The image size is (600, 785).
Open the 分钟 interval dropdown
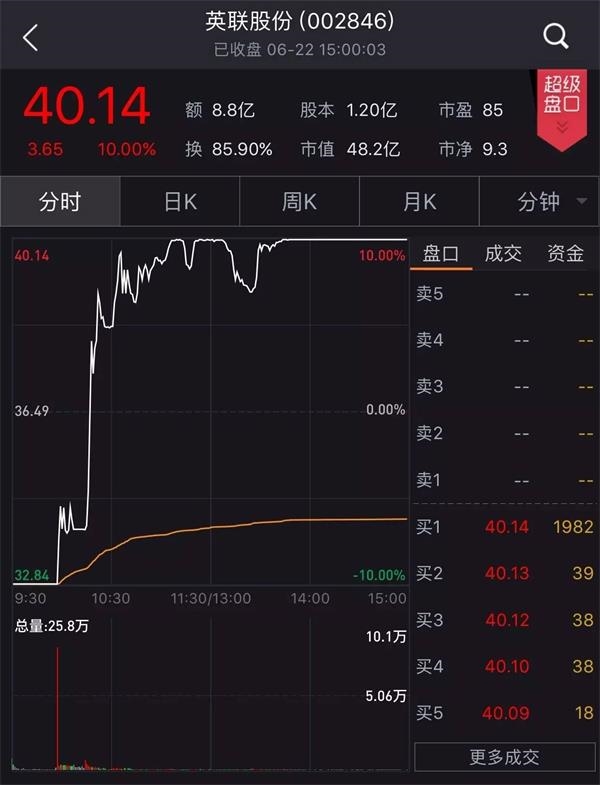(x=550, y=202)
